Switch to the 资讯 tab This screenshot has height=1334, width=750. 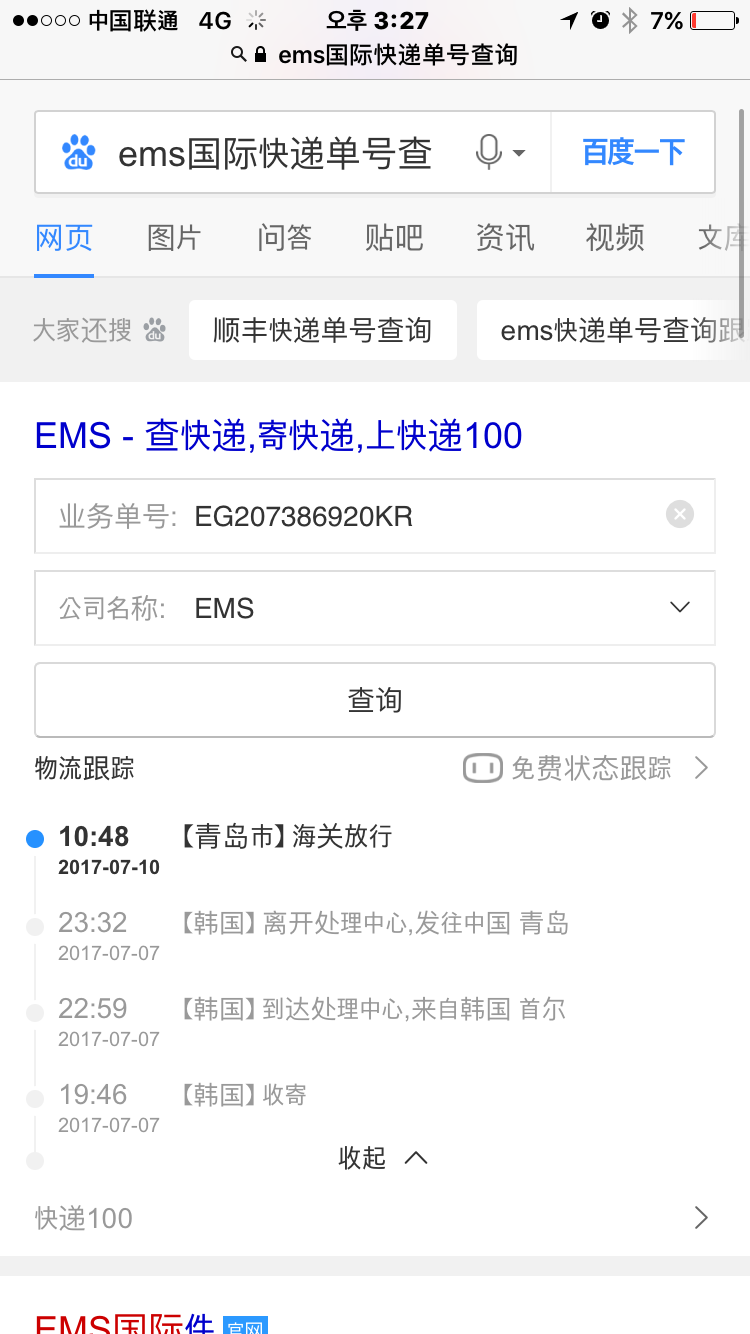point(504,238)
